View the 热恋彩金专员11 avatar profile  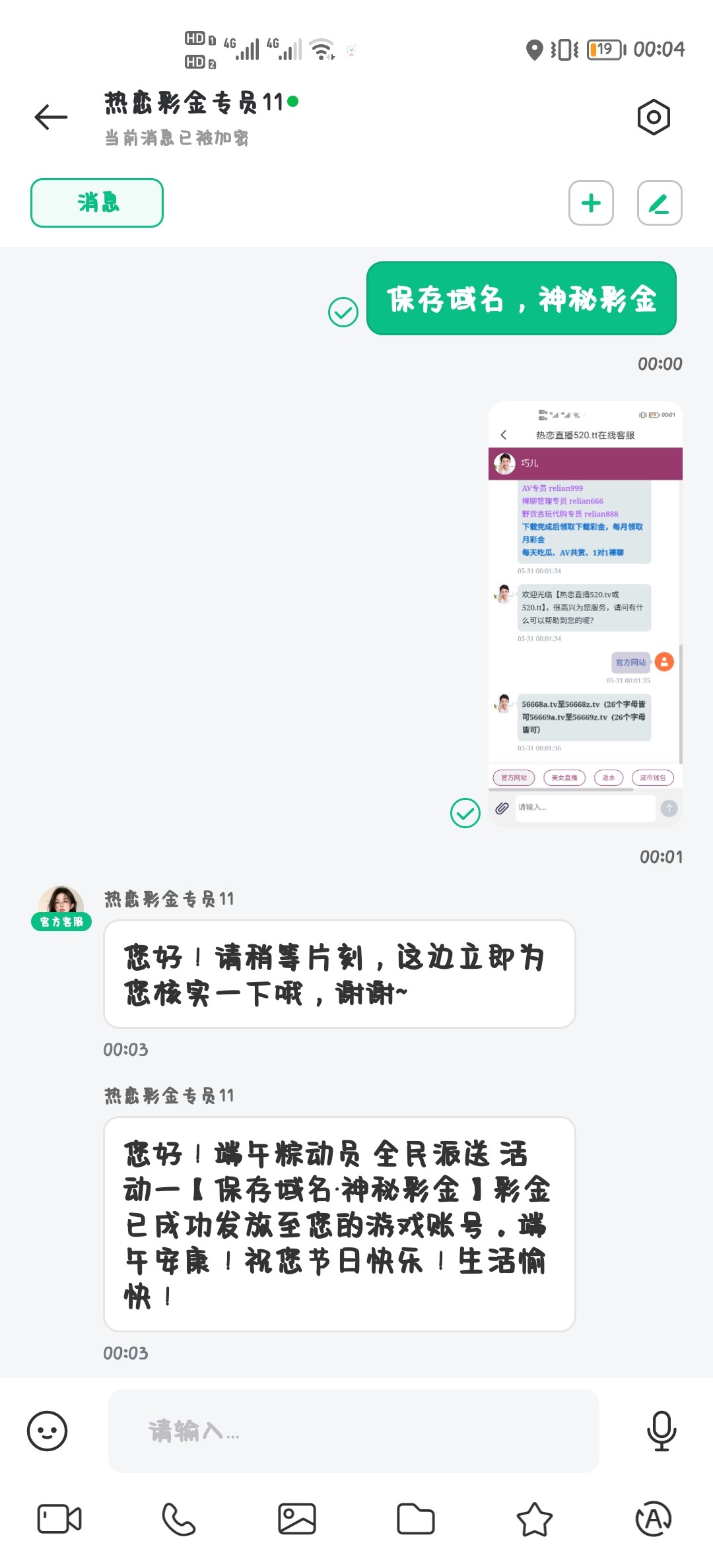(x=61, y=903)
